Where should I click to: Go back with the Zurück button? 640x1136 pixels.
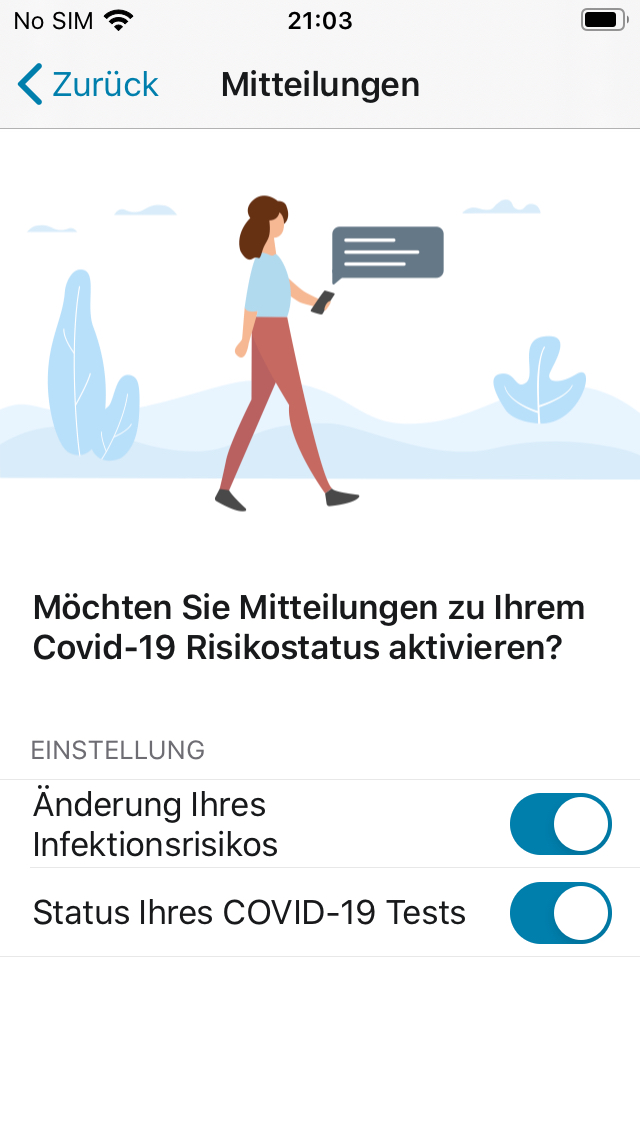[88, 84]
